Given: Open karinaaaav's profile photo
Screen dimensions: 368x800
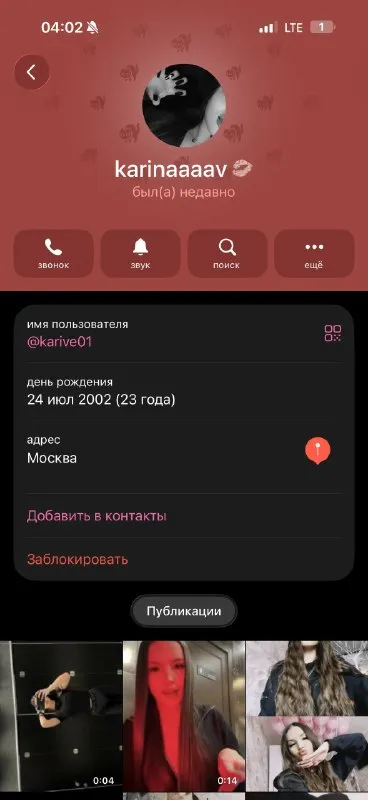Looking at the screenshot, I should point(184,106).
